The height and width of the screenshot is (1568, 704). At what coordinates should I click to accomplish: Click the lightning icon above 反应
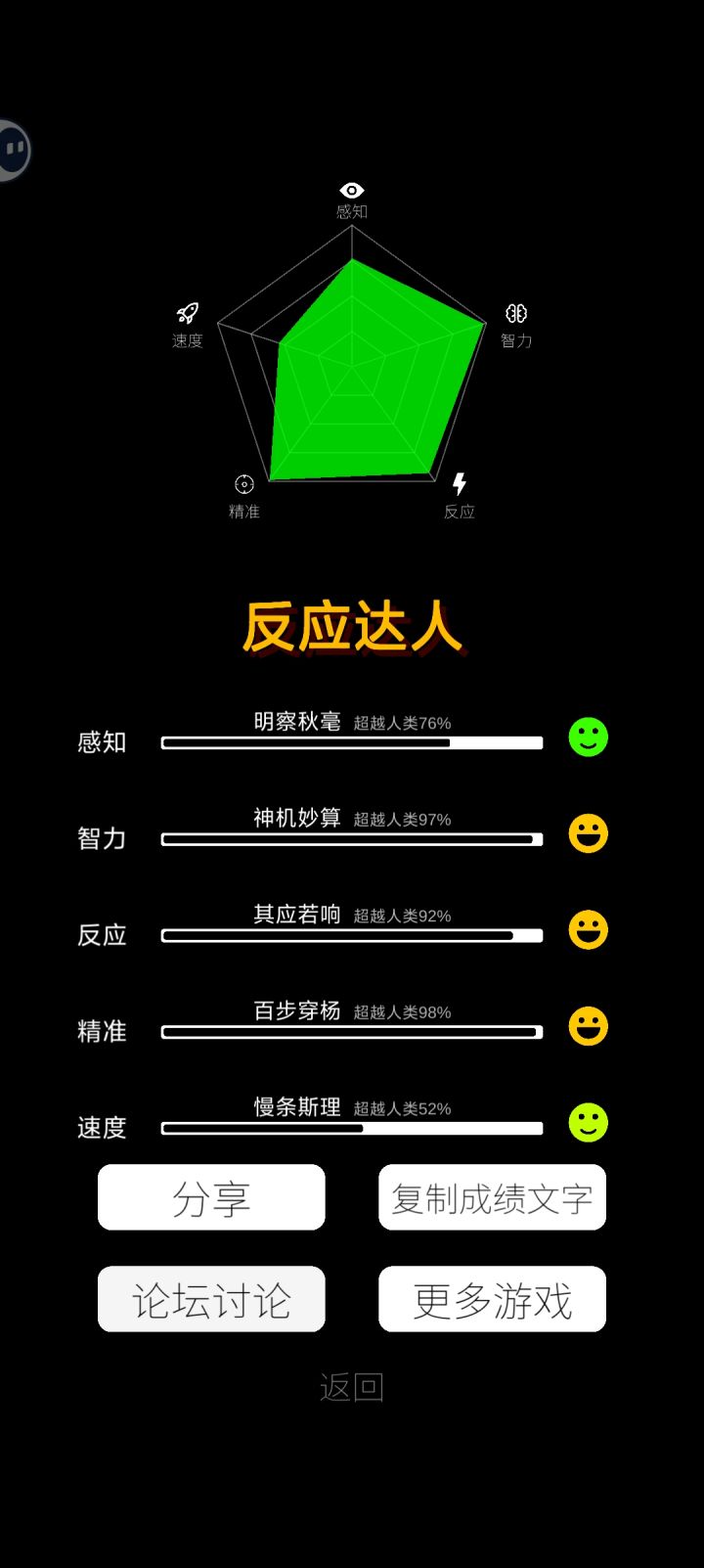pyautogui.click(x=460, y=482)
